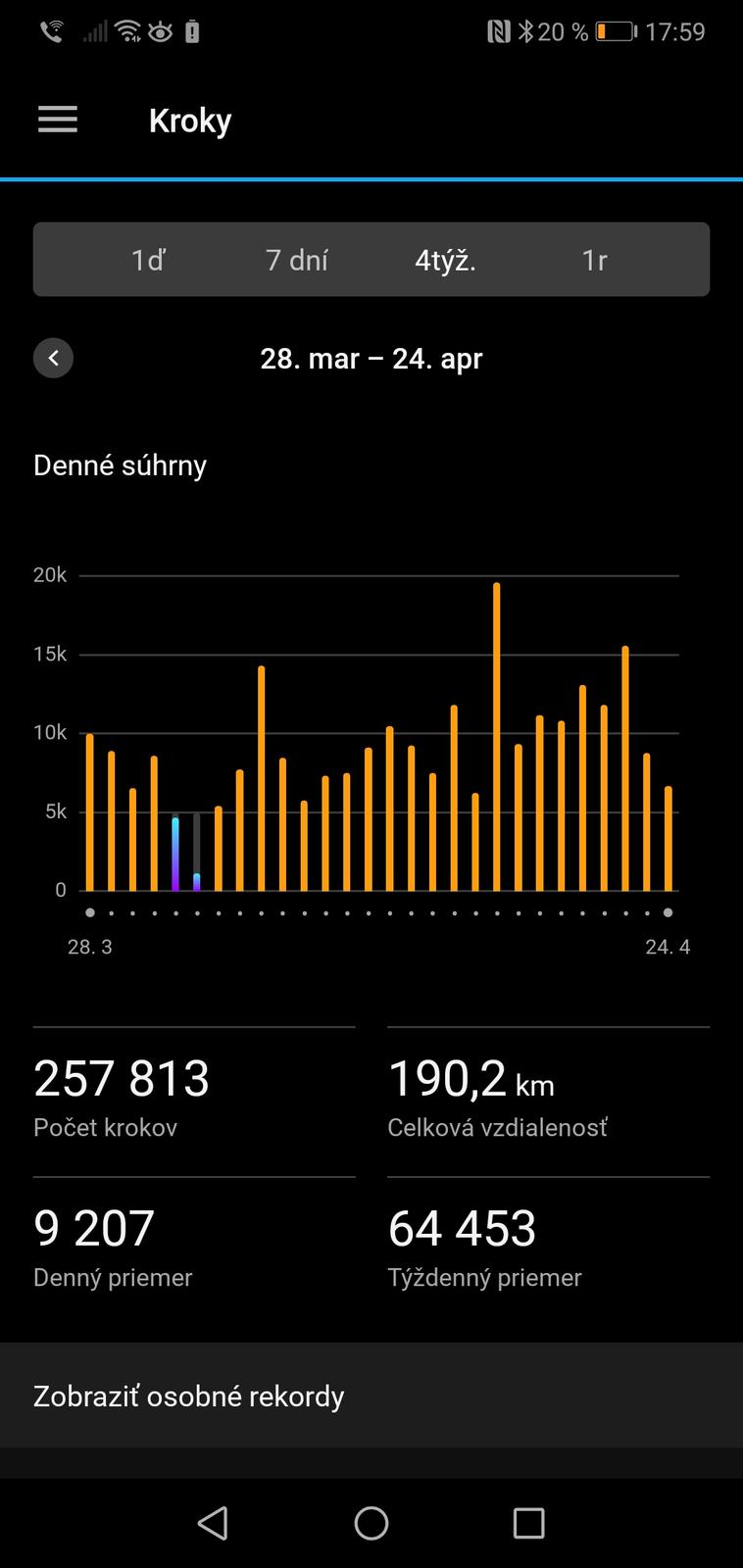Select the 7 dní range
This screenshot has height=1568, width=743.
(x=297, y=260)
